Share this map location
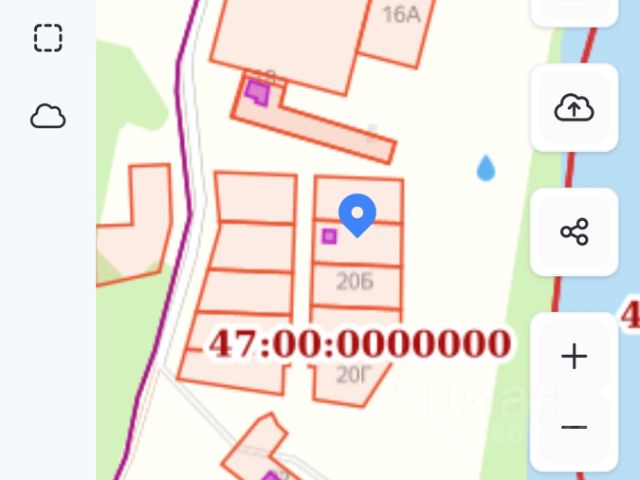640x480 pixels. coord(574,232)
